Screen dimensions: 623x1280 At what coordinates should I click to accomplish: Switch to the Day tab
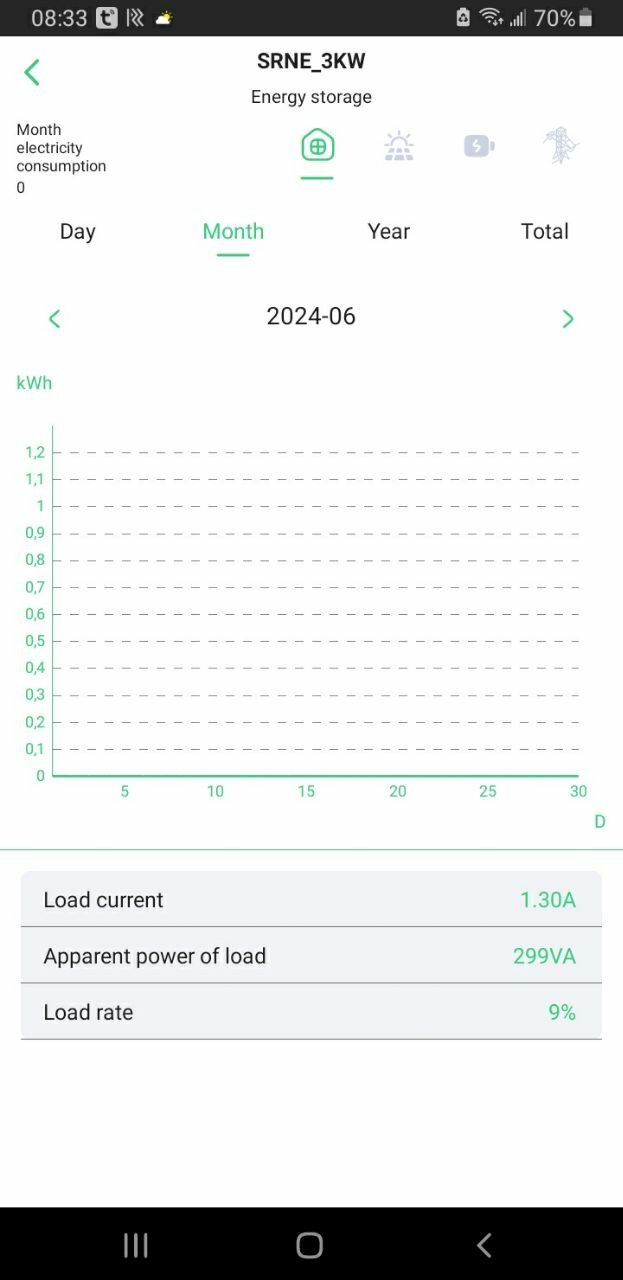[78, 231]
